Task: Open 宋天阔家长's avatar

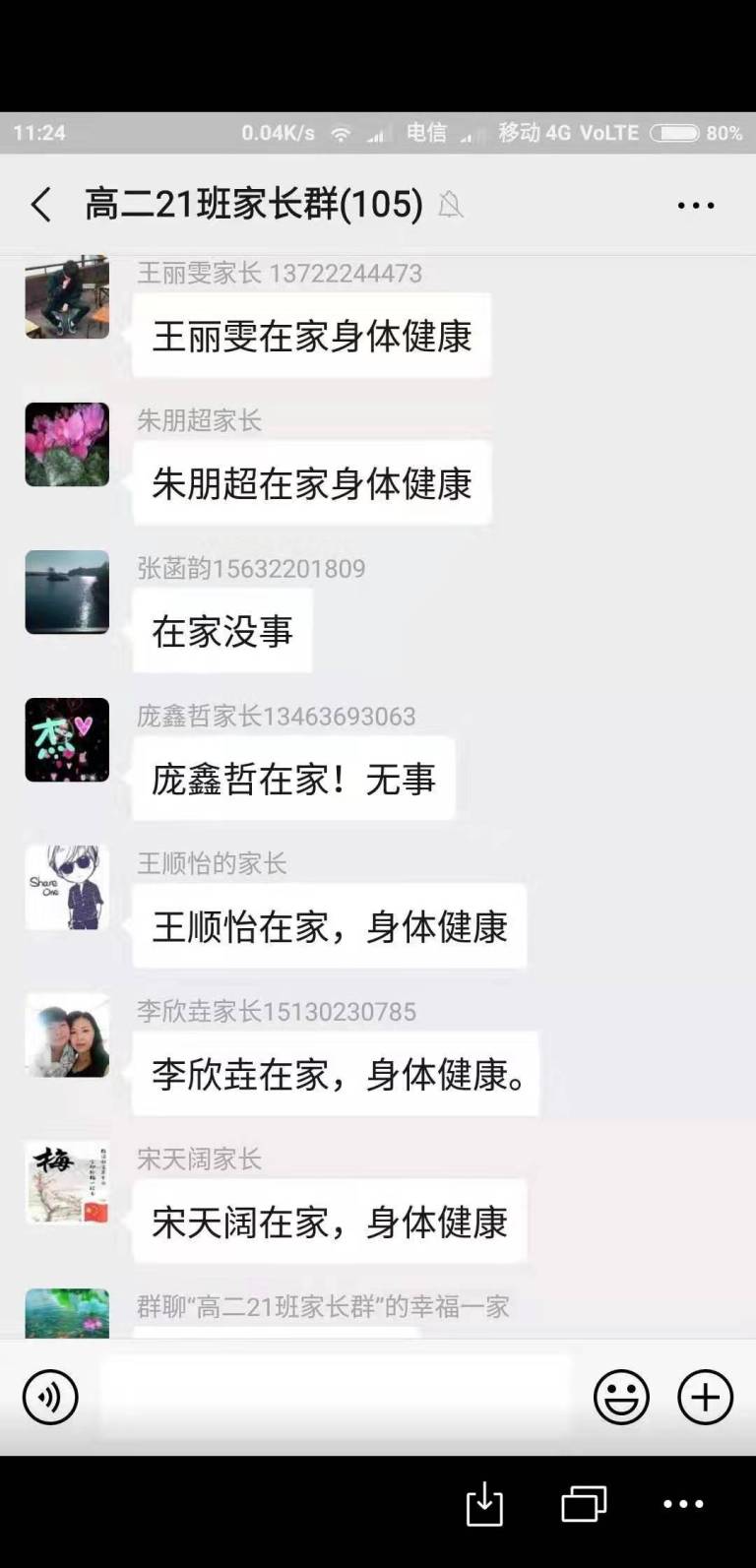Action: point(67,1182)
